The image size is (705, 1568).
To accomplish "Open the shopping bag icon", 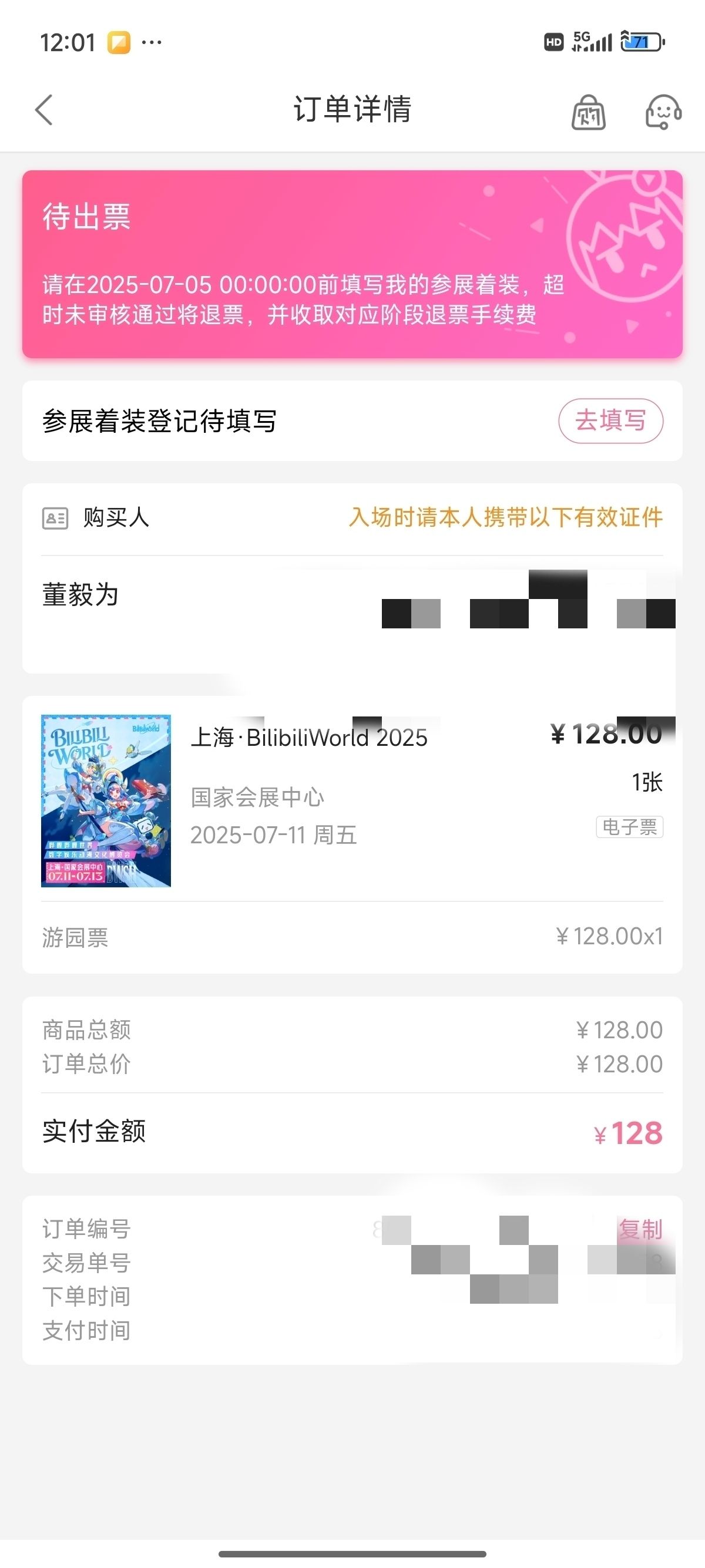I will coord(588,112).
